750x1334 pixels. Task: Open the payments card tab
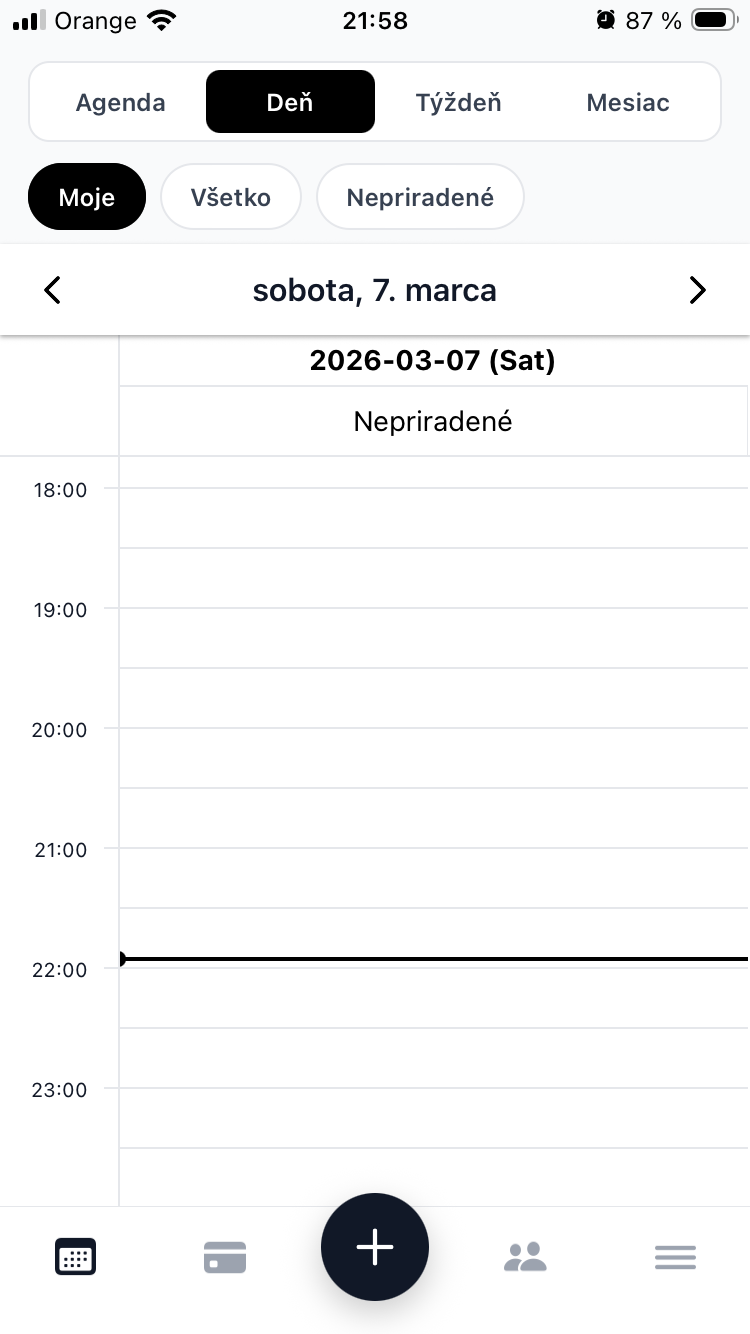(225, 1257)
